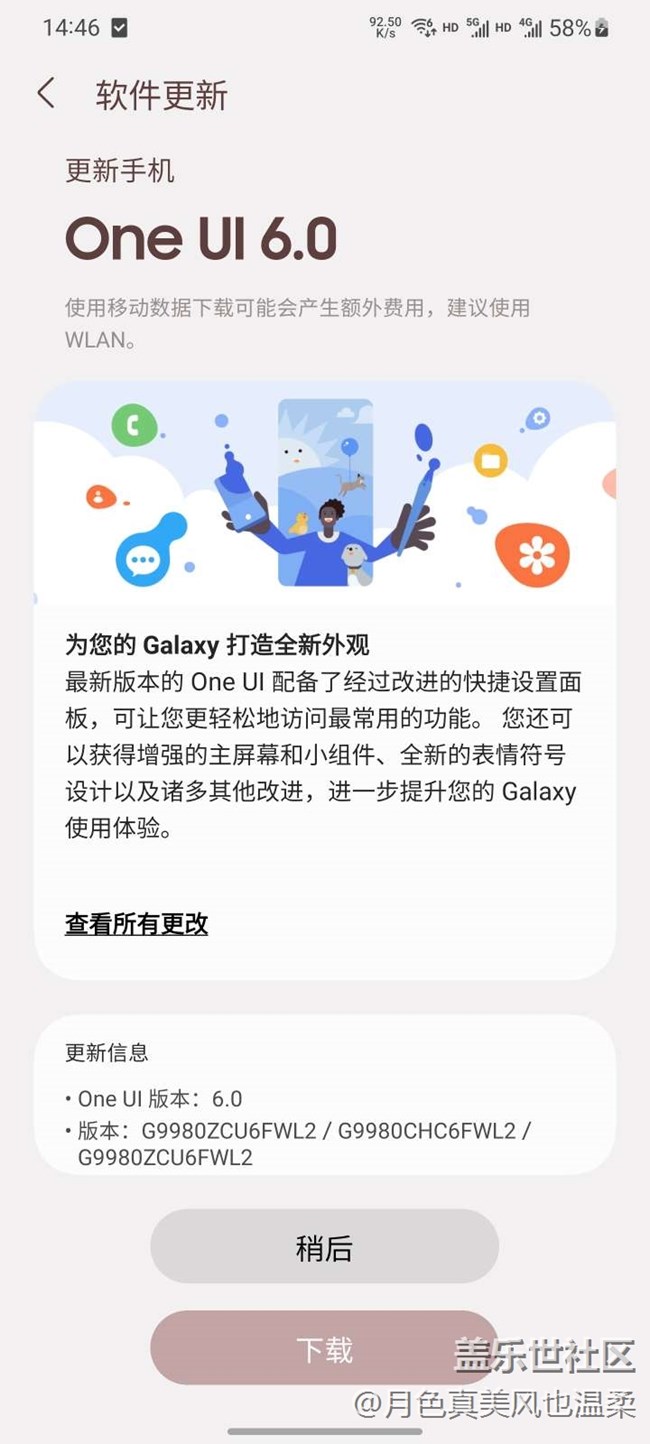The image size is (650, 1444).
Task: Choose 稍后 to postpone the update
Action: [324, 1247]
